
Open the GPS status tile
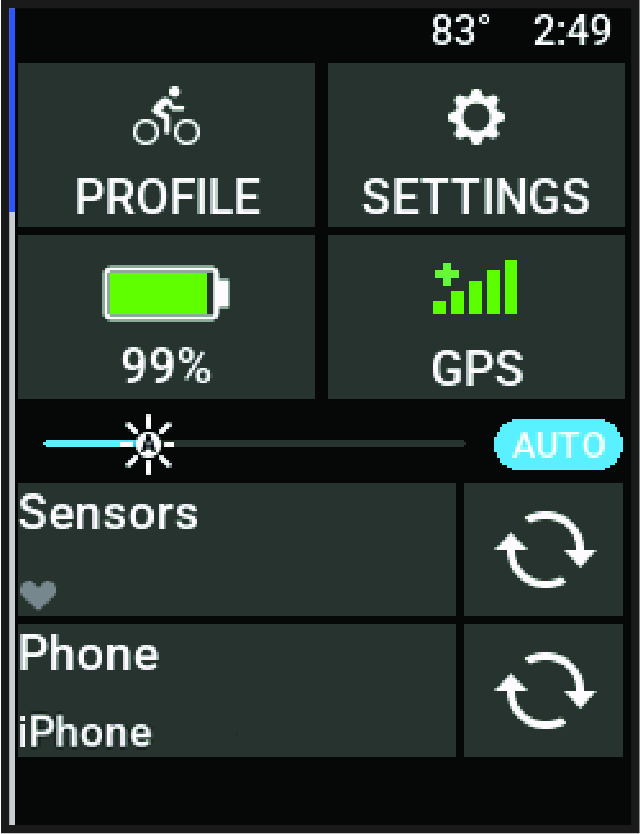click(x=476, y=317)
